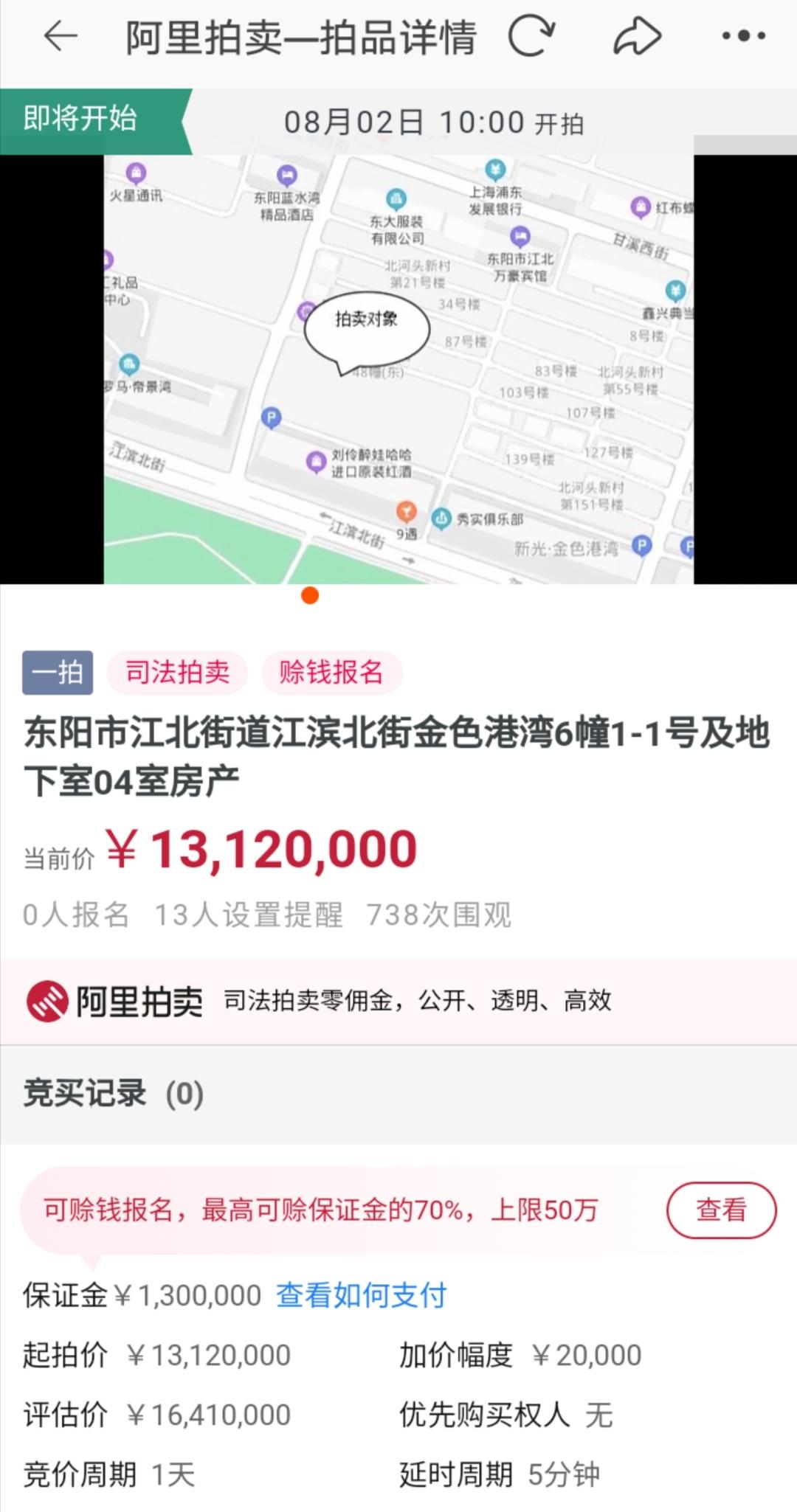Viewport: 797px width, 1512px height.
Task: Open the 查看如何支付 link
Action: coord(362,1295)
